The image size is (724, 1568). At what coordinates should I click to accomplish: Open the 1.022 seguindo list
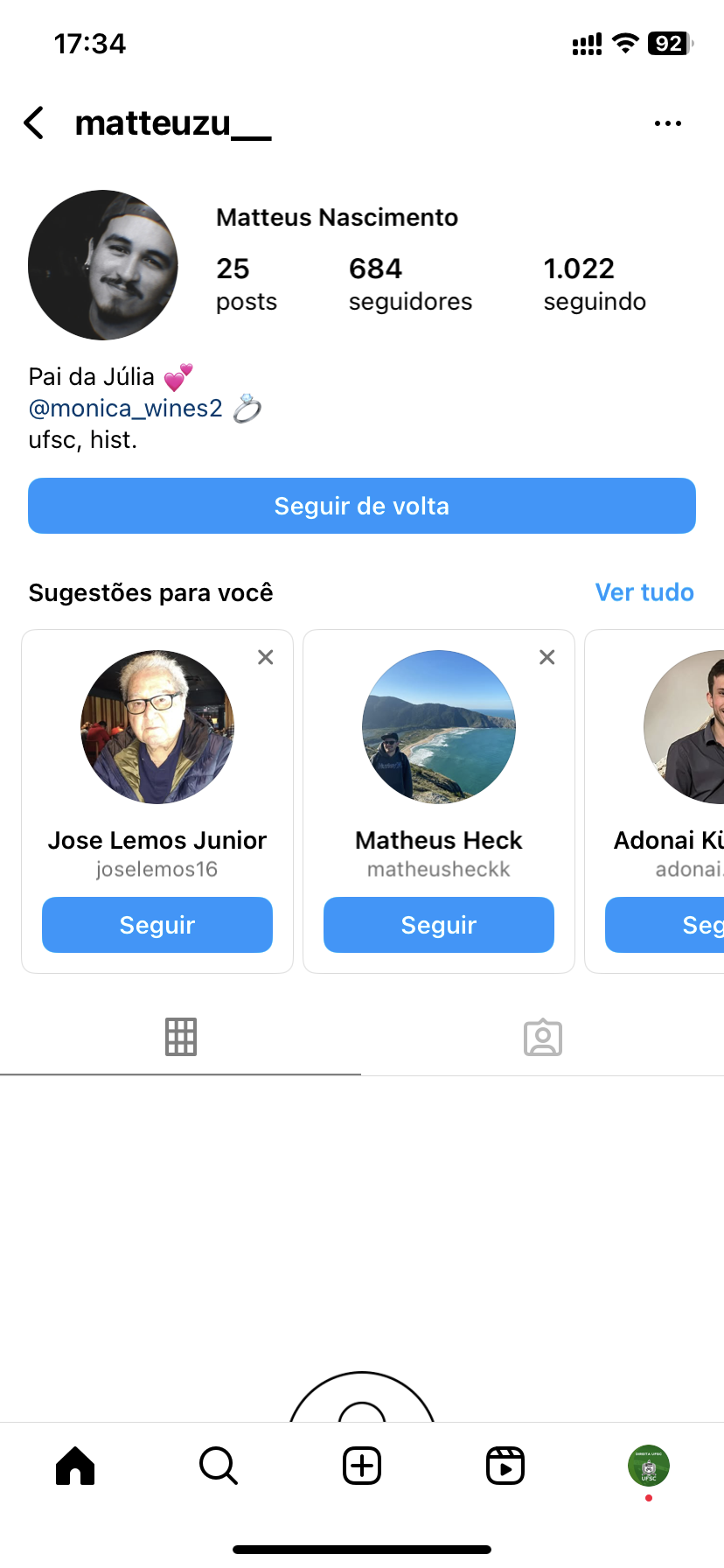click(595, 283)
